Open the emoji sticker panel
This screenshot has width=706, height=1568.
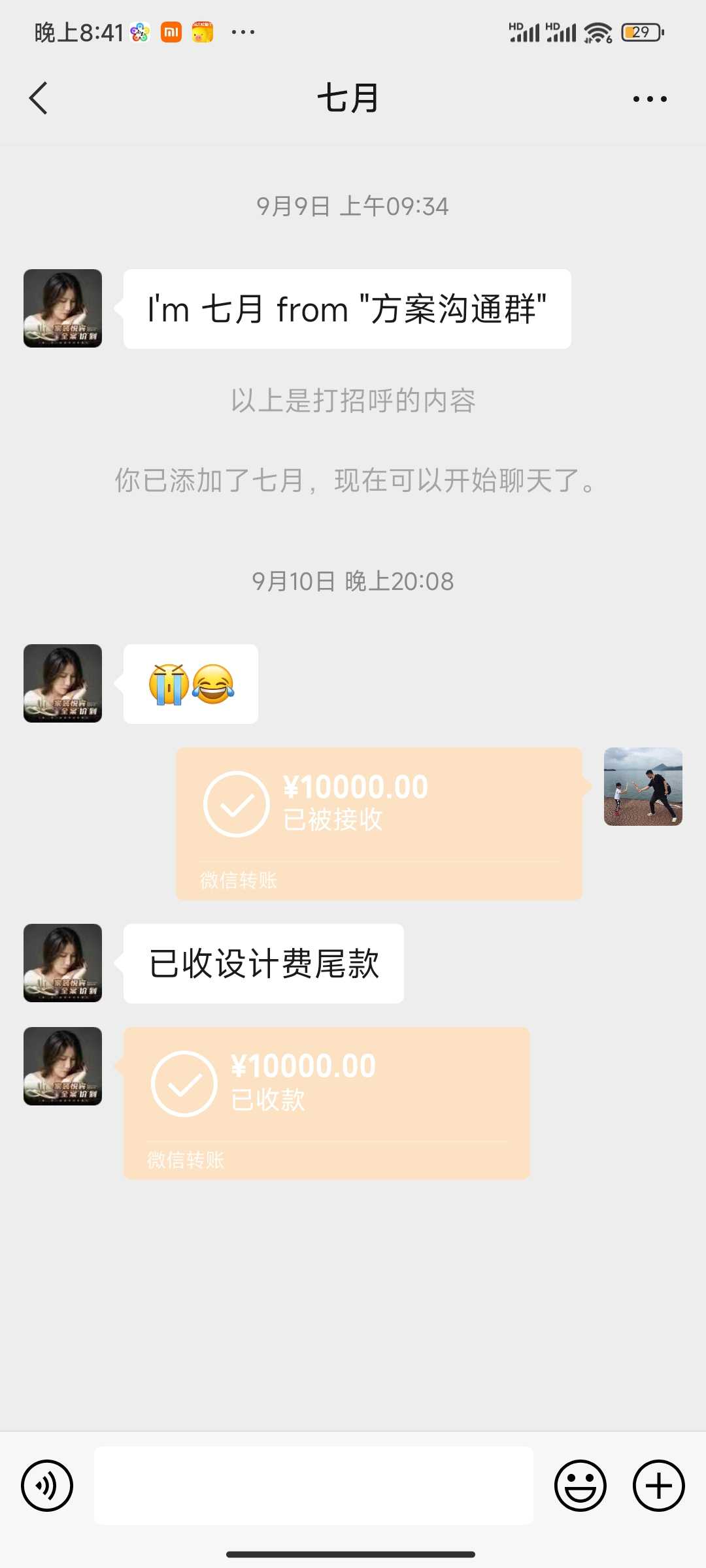(580, 1485)
